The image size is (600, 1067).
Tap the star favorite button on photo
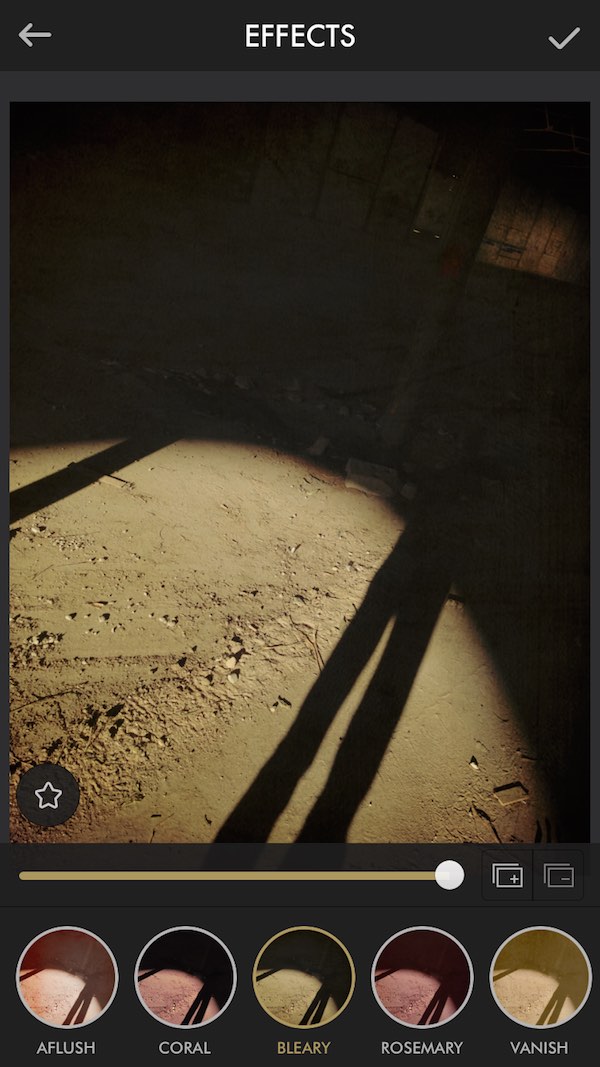48,795
